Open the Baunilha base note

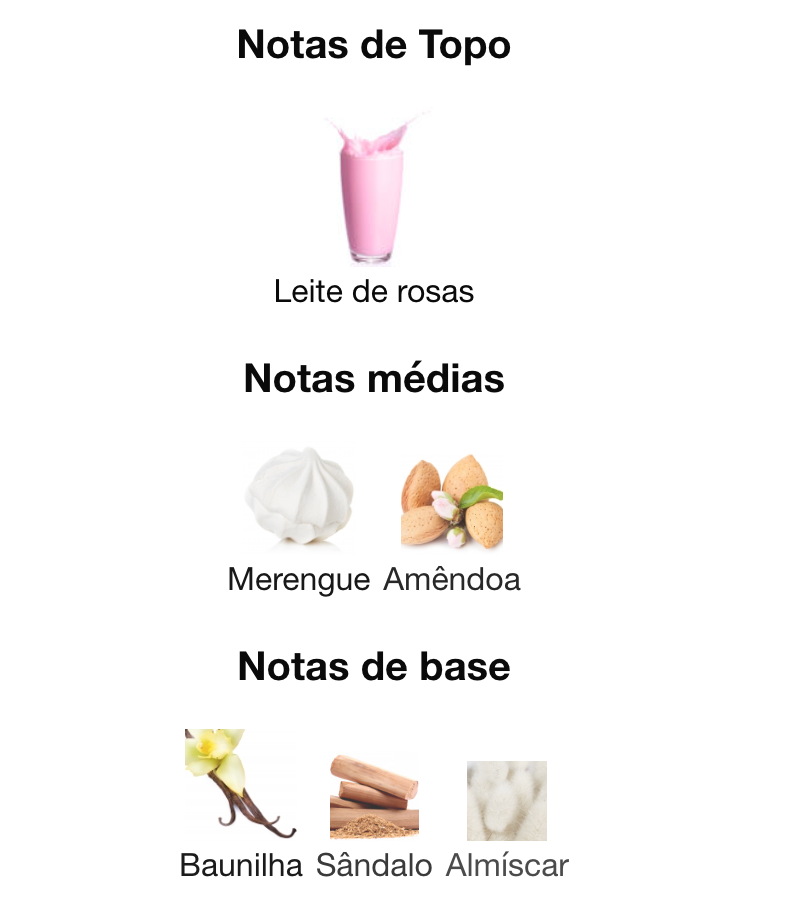(x=241, y=786)
